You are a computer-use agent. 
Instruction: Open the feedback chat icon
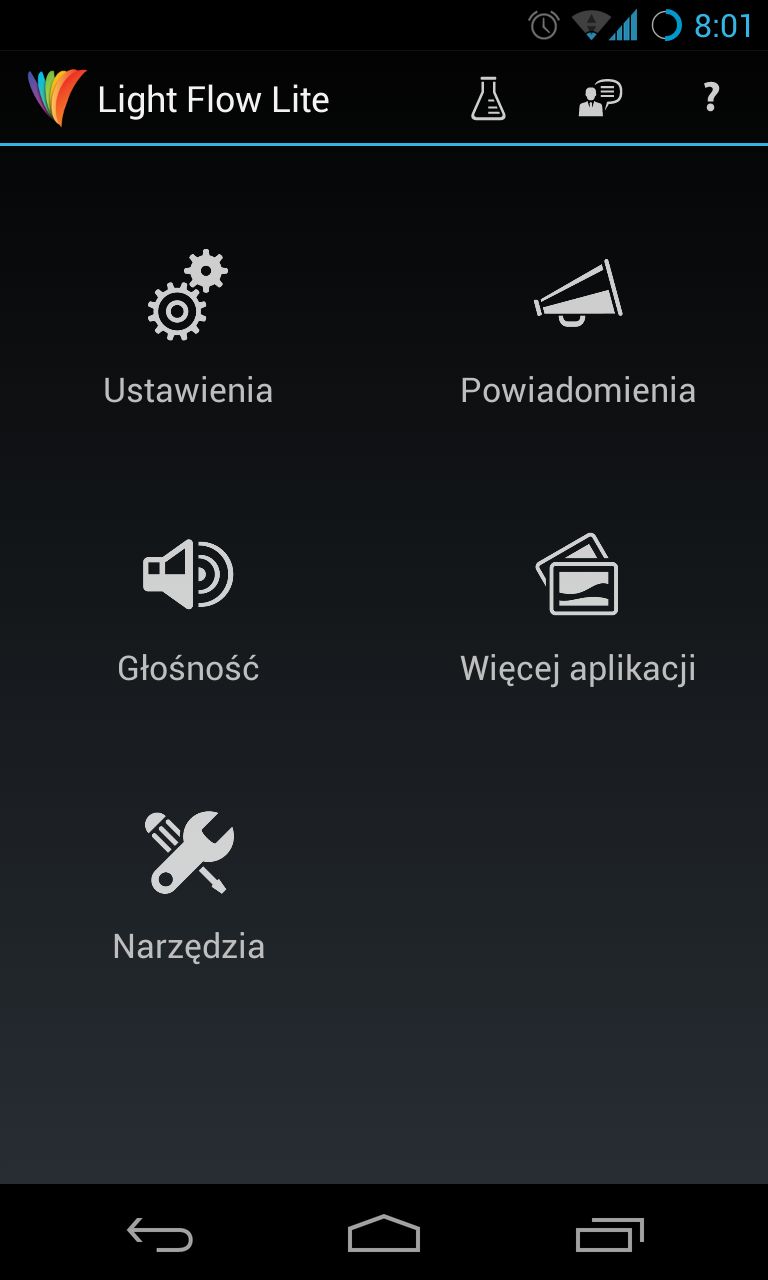(600, 98)
